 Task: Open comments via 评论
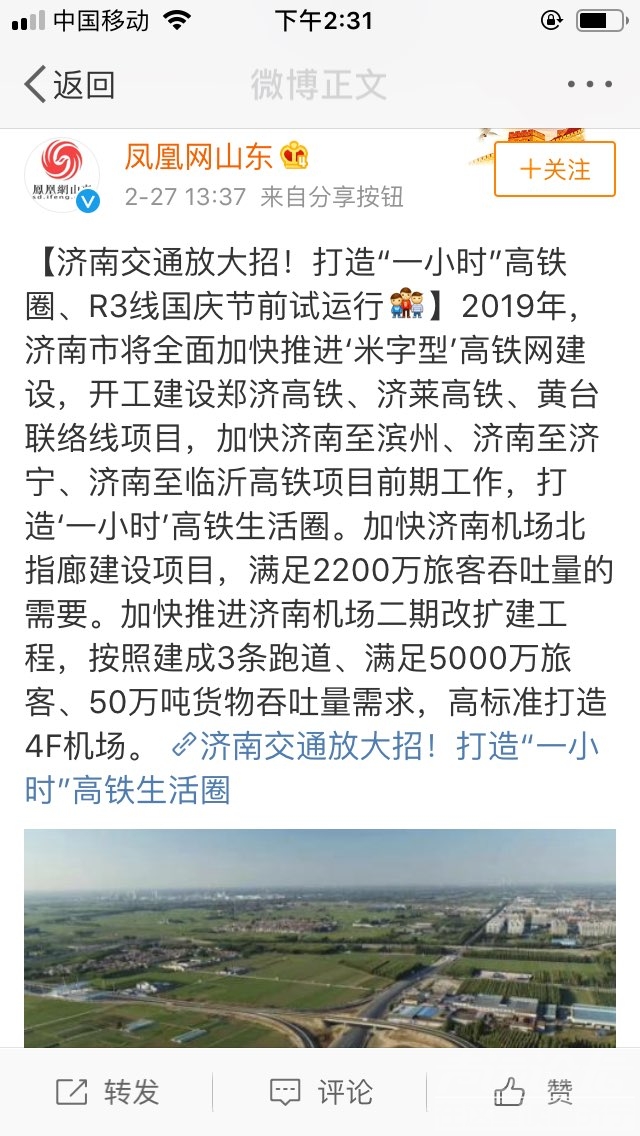(x=320, y=1092)
